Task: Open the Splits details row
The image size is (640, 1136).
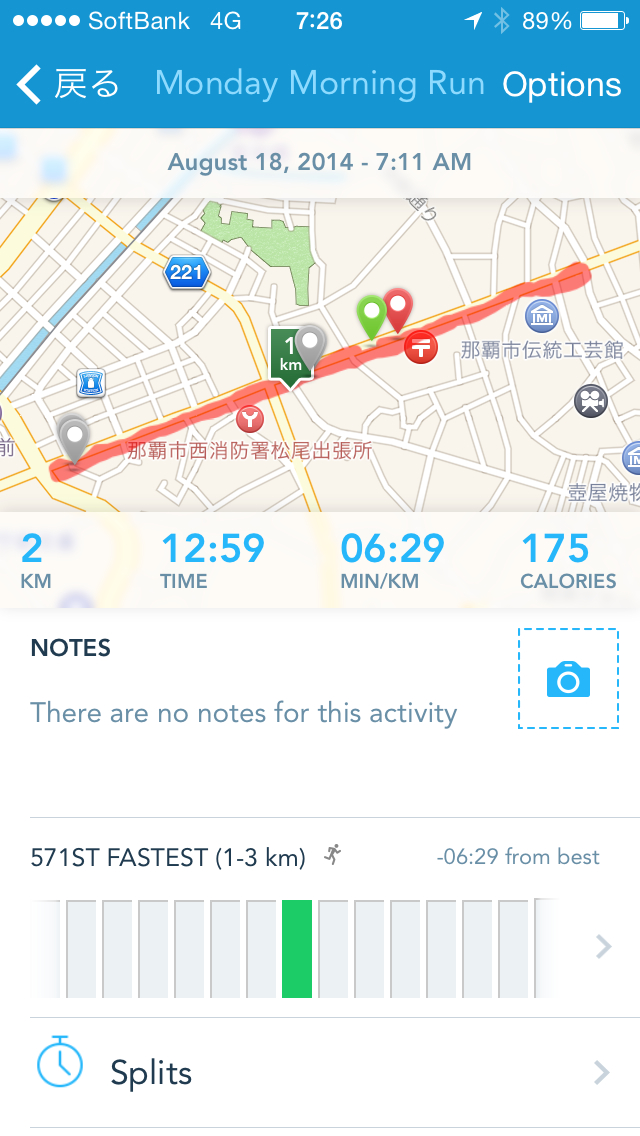Action: 320,1072
